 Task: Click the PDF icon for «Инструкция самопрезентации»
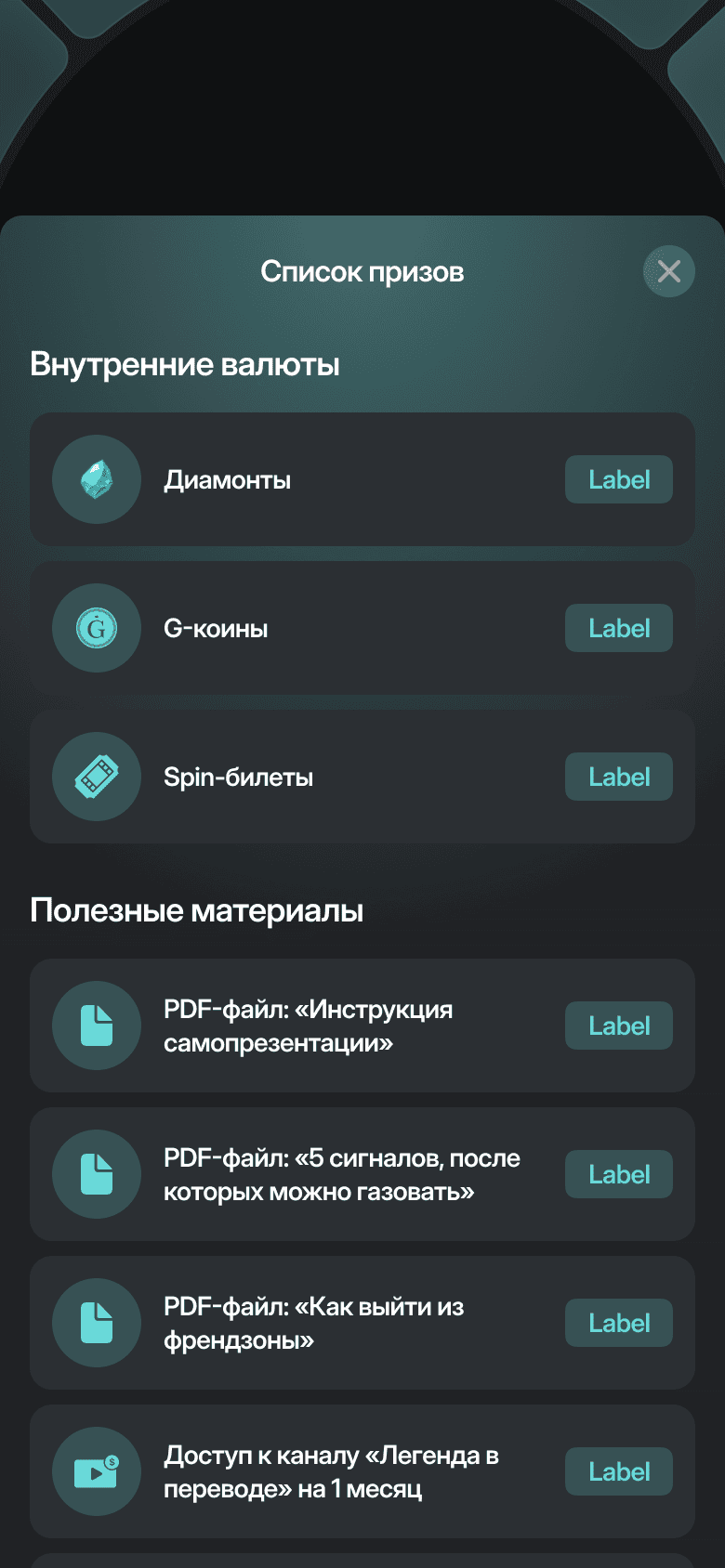(x=97, y=1026)
